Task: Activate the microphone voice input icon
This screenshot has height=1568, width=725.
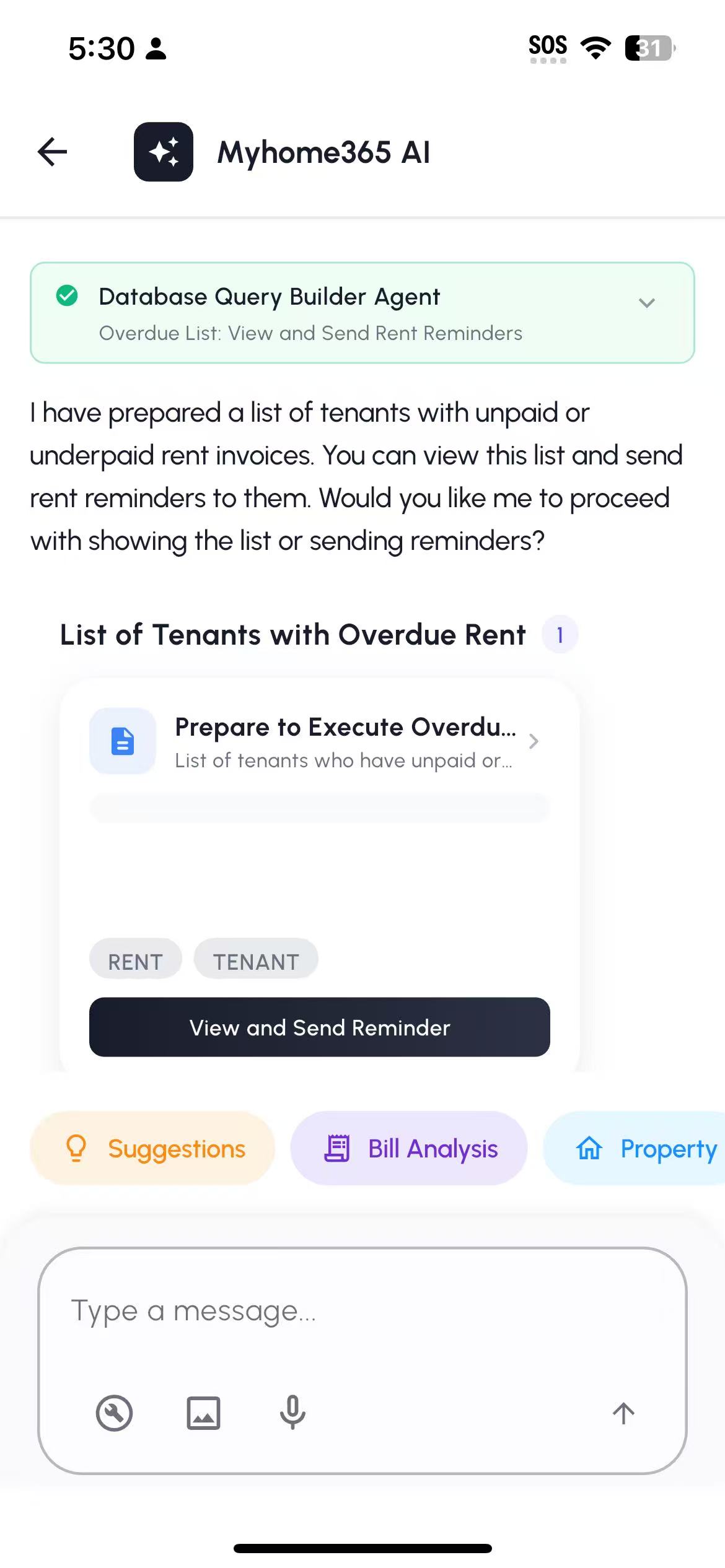Action: click(292, 1414)
